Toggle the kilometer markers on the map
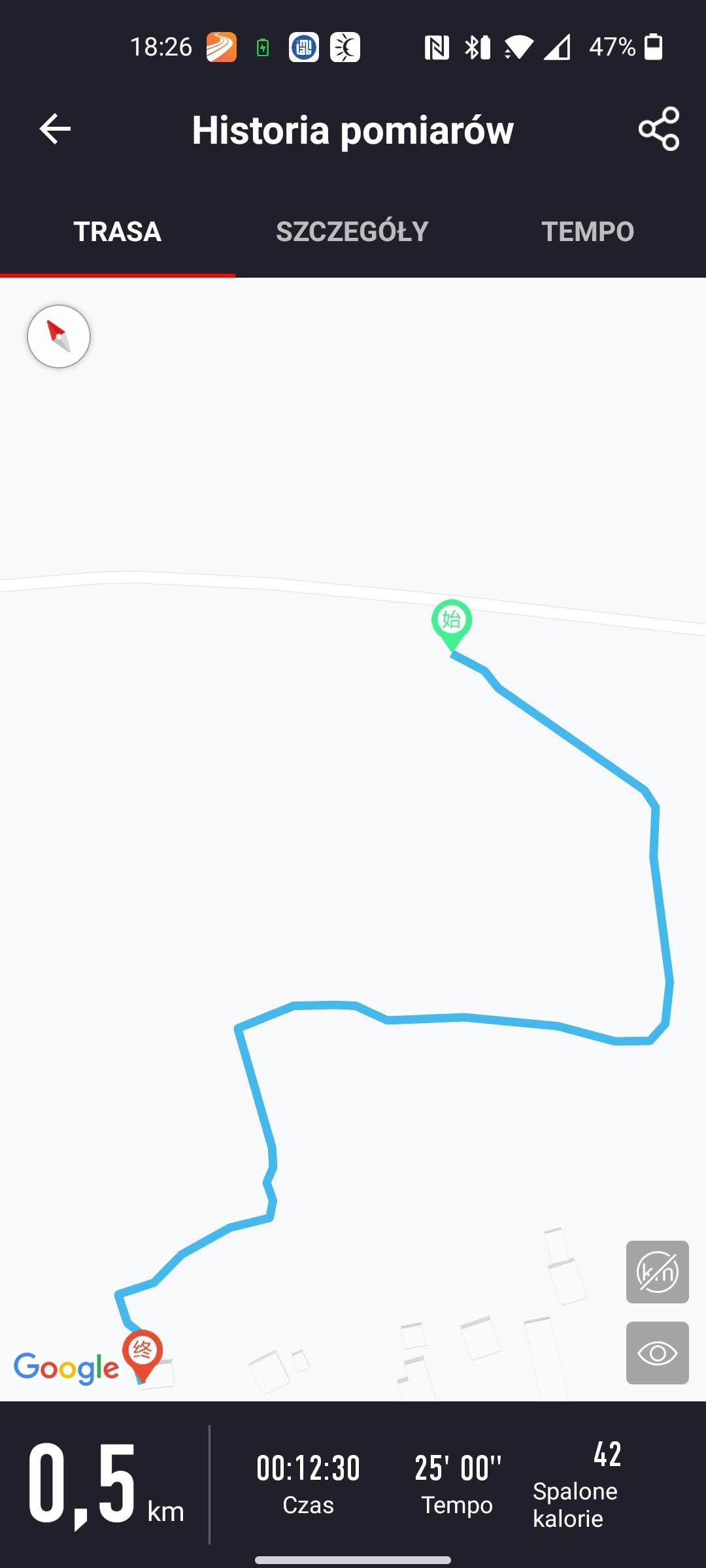 657,1271
